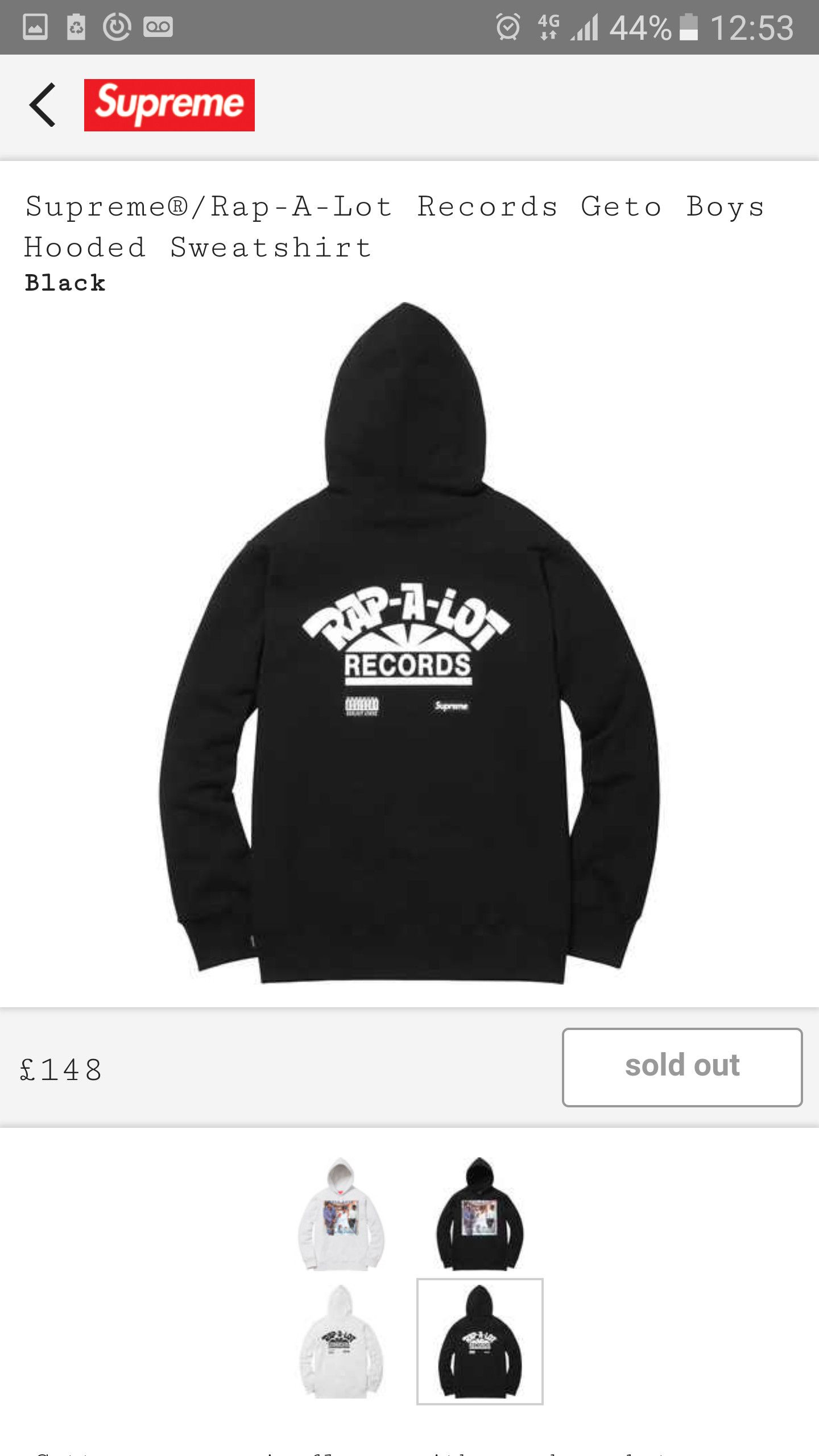Select white hoodie back view thumbnail
Image resolution: width=819 pixels, height=1456 pixels.
coord(341,1341)
